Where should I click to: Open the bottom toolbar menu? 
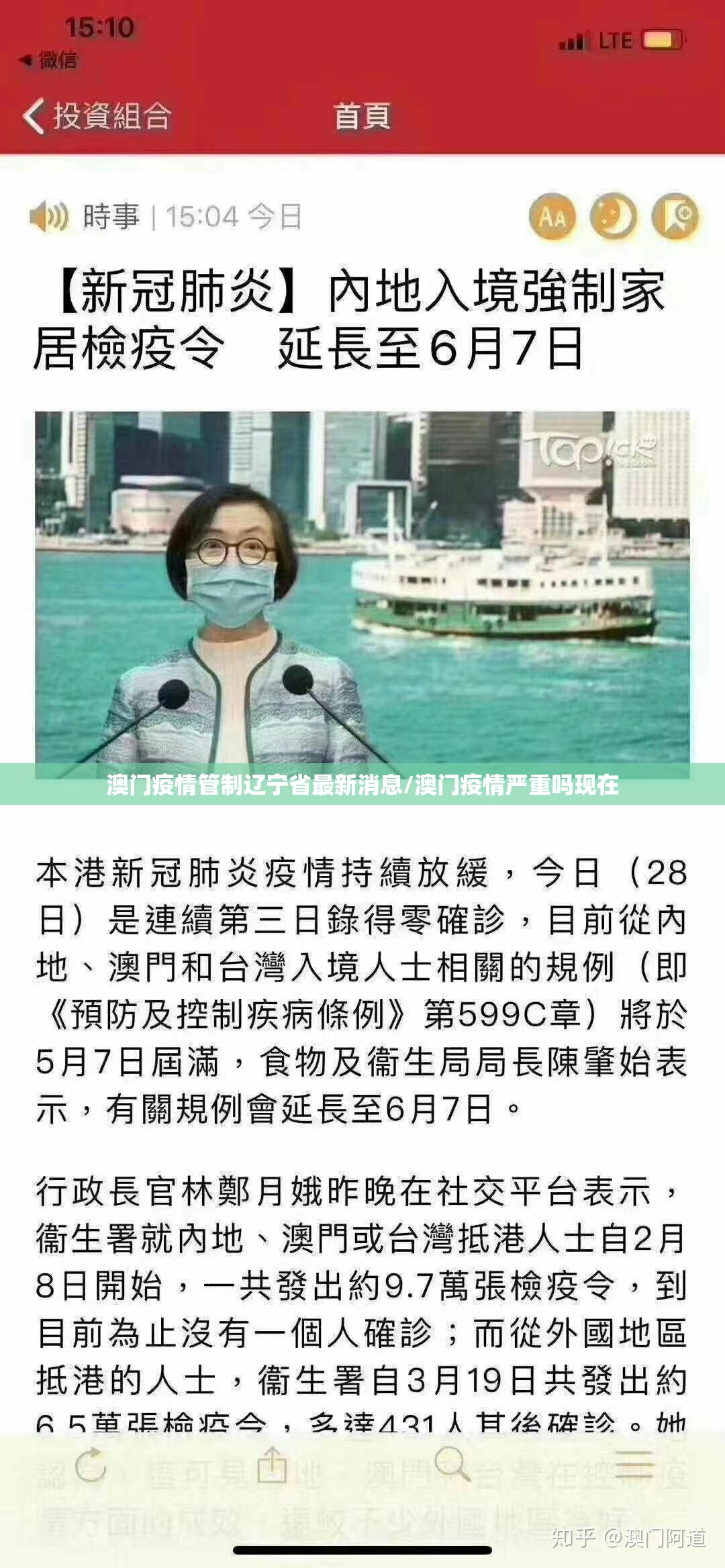(634, 1465)
